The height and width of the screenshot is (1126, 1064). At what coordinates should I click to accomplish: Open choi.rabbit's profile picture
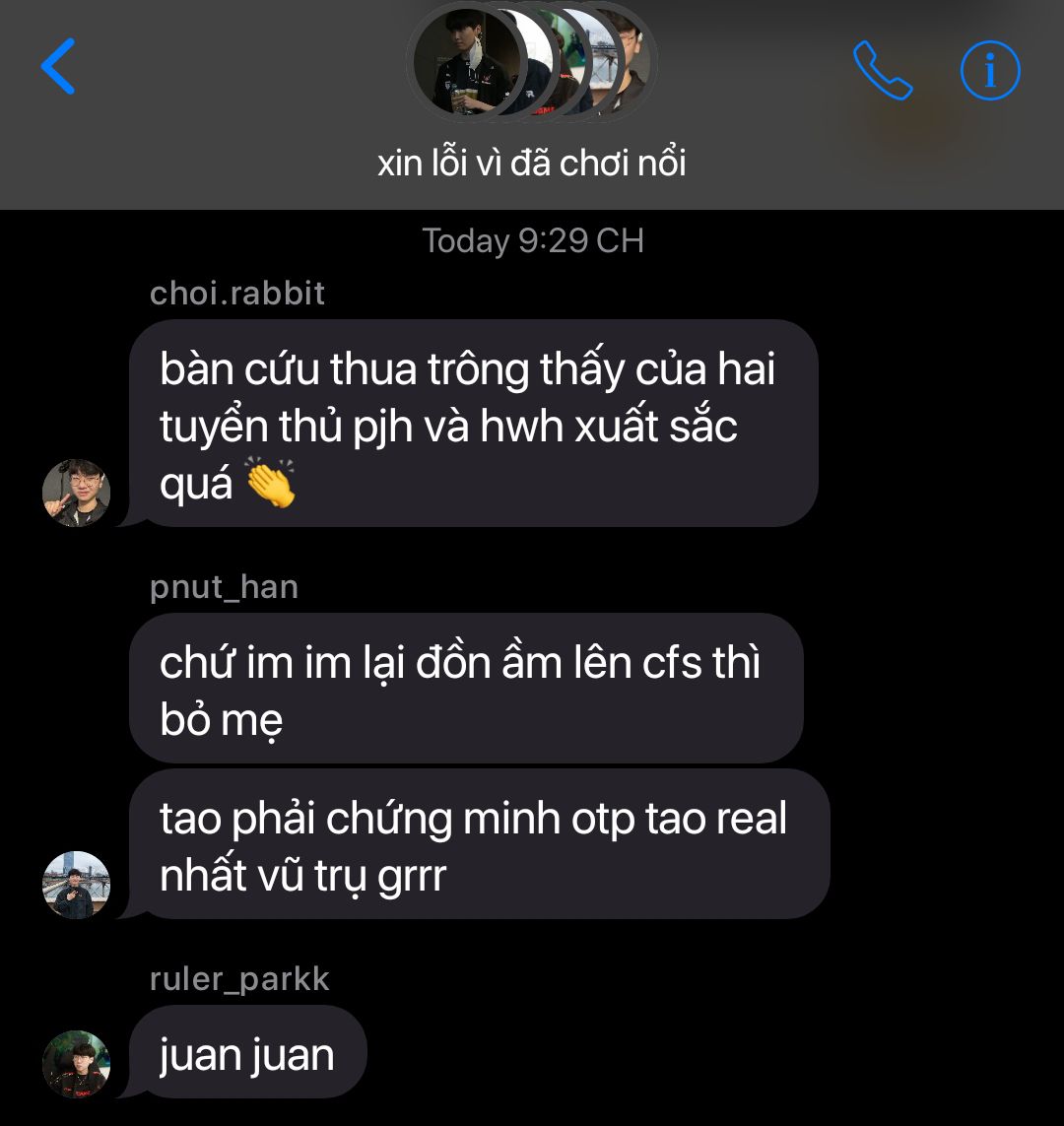(x=76, y=492)
